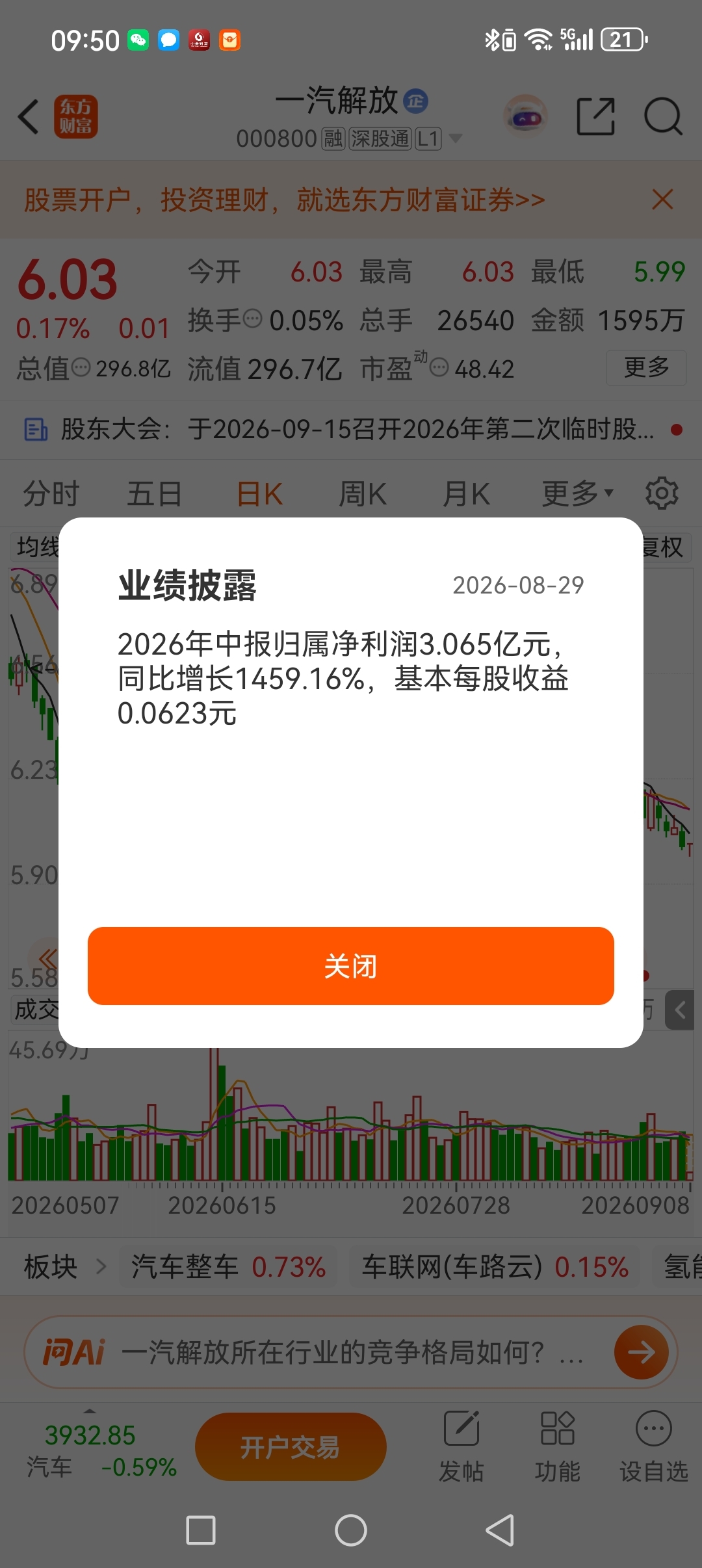The height and width of the screenshot is (1568, 702).
Task: Select the 月K chart tab
Action: tap(466, 493)
